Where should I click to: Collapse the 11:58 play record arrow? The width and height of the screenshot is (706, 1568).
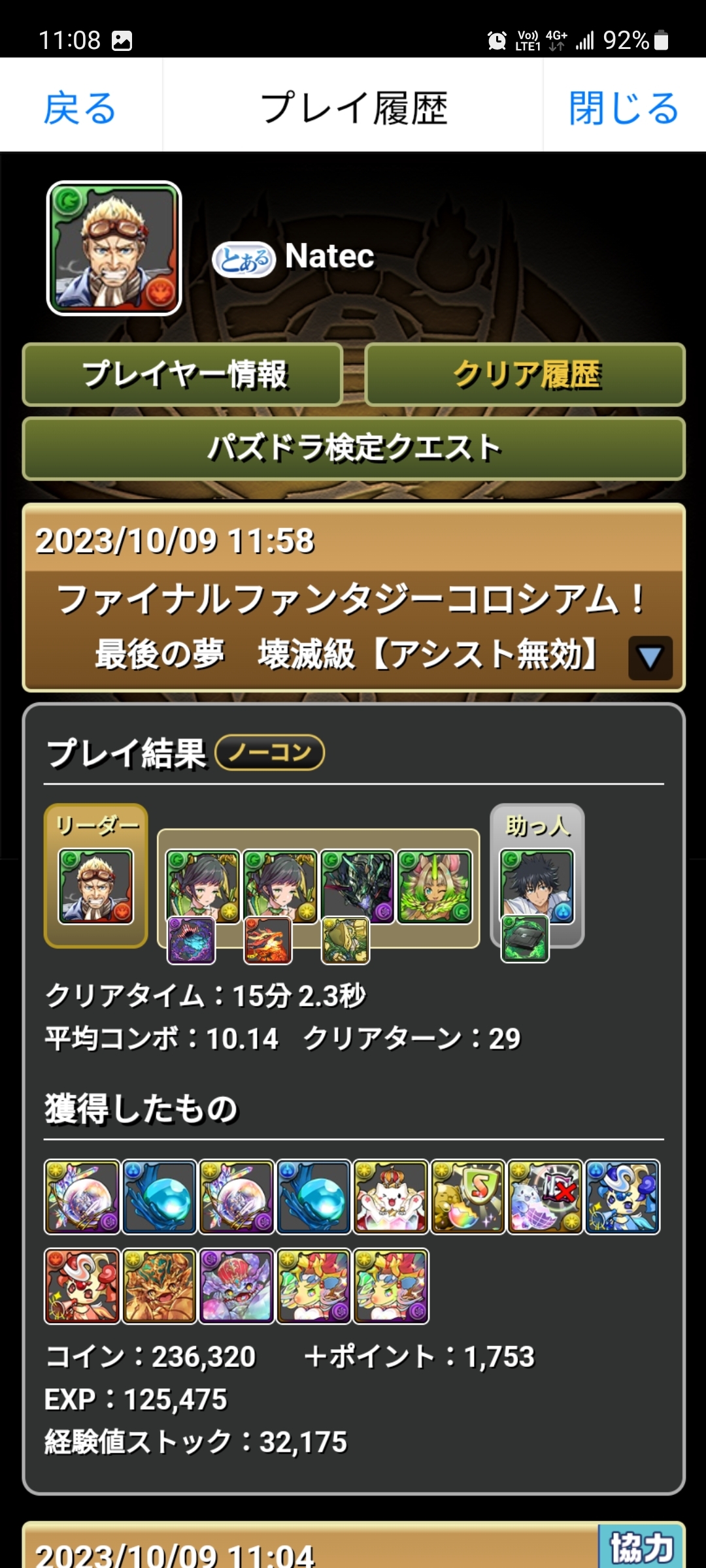tap(650, 658)
